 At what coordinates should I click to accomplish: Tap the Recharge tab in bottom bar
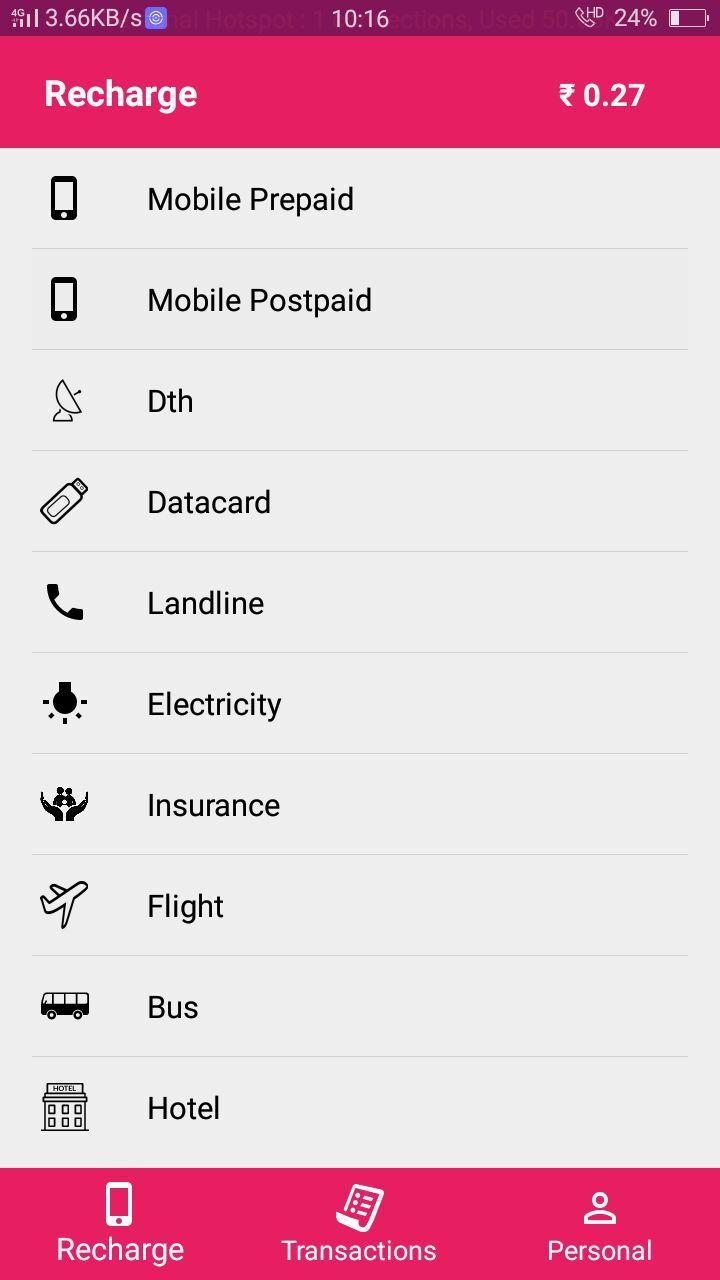coord(120,1224)
